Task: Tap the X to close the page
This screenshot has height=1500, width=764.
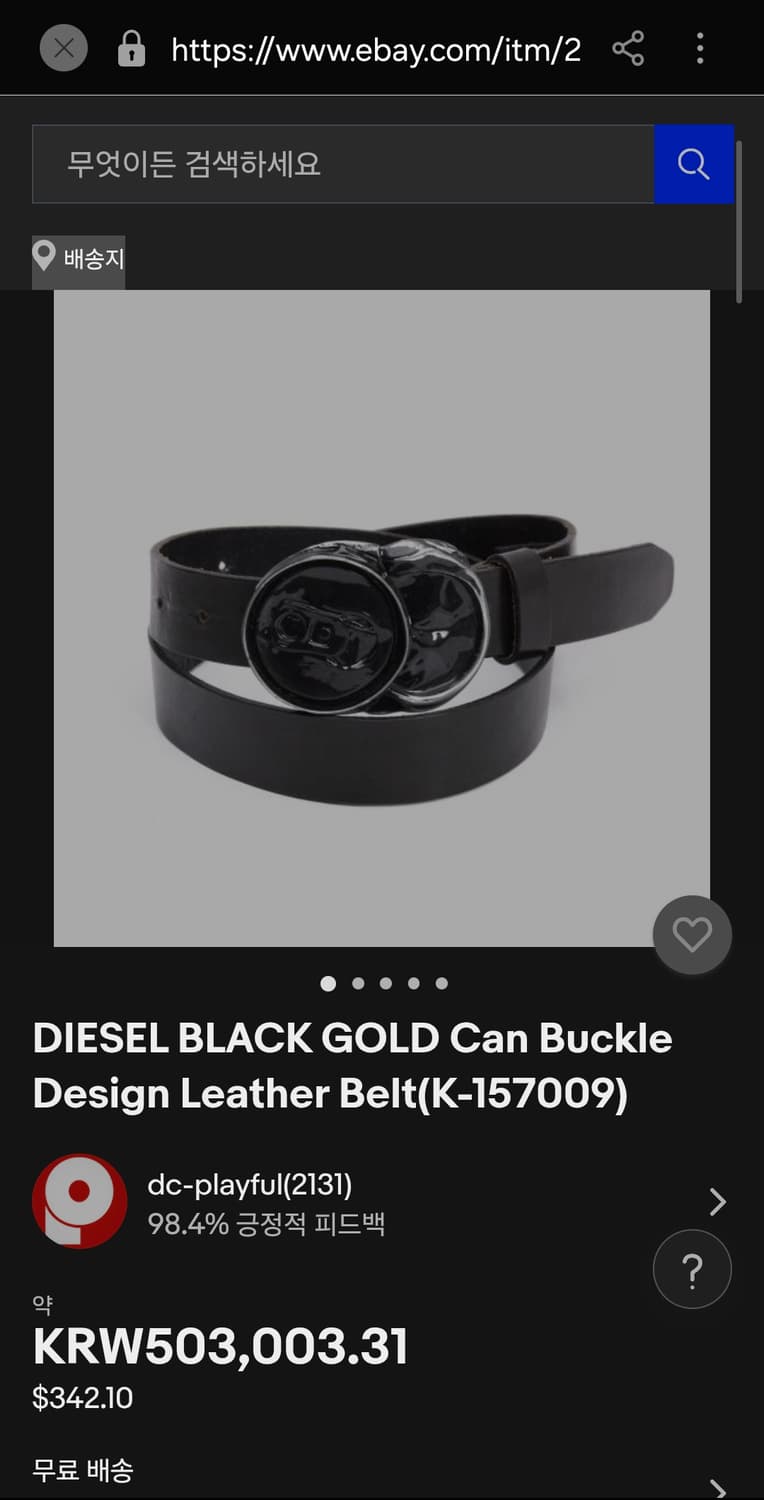Action: 62,47
